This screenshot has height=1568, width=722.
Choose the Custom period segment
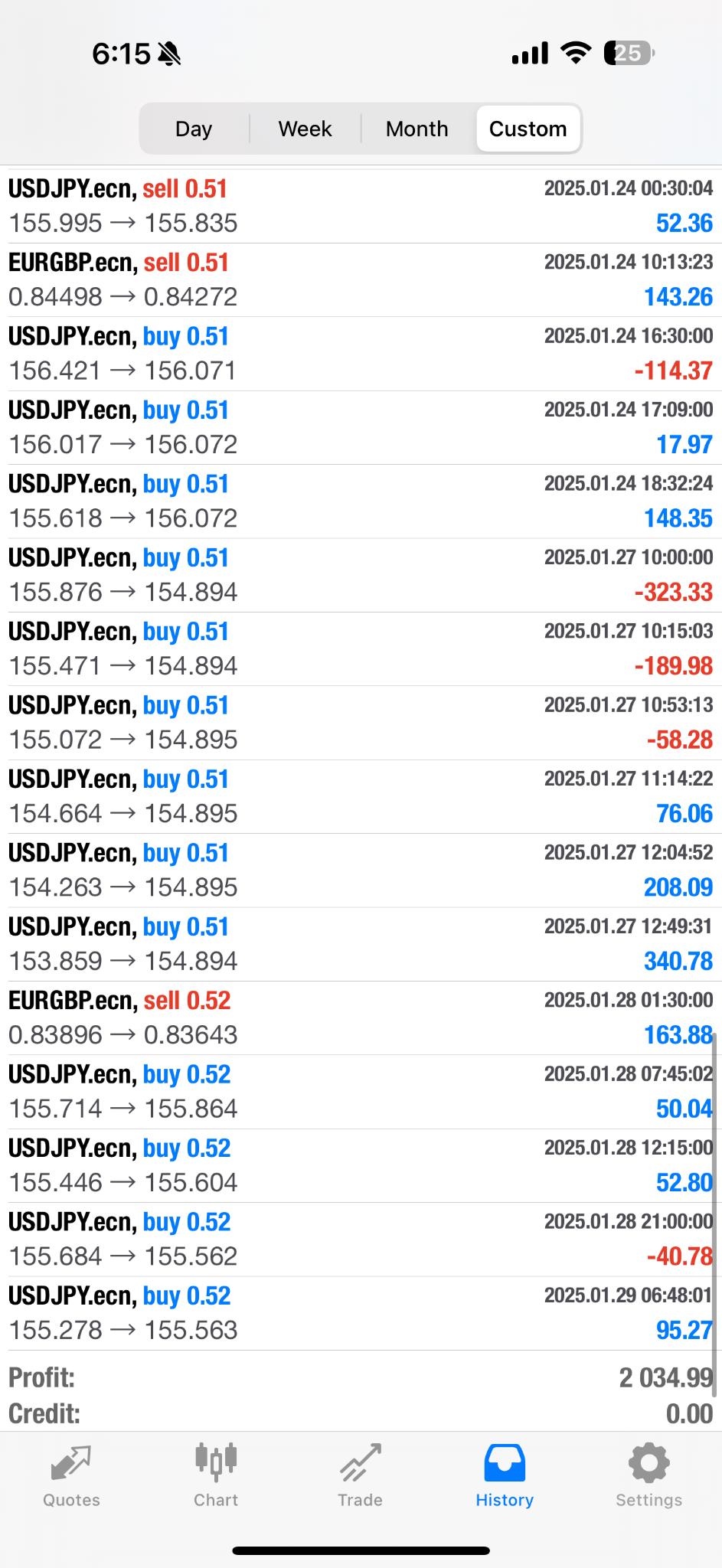[528, 129]
